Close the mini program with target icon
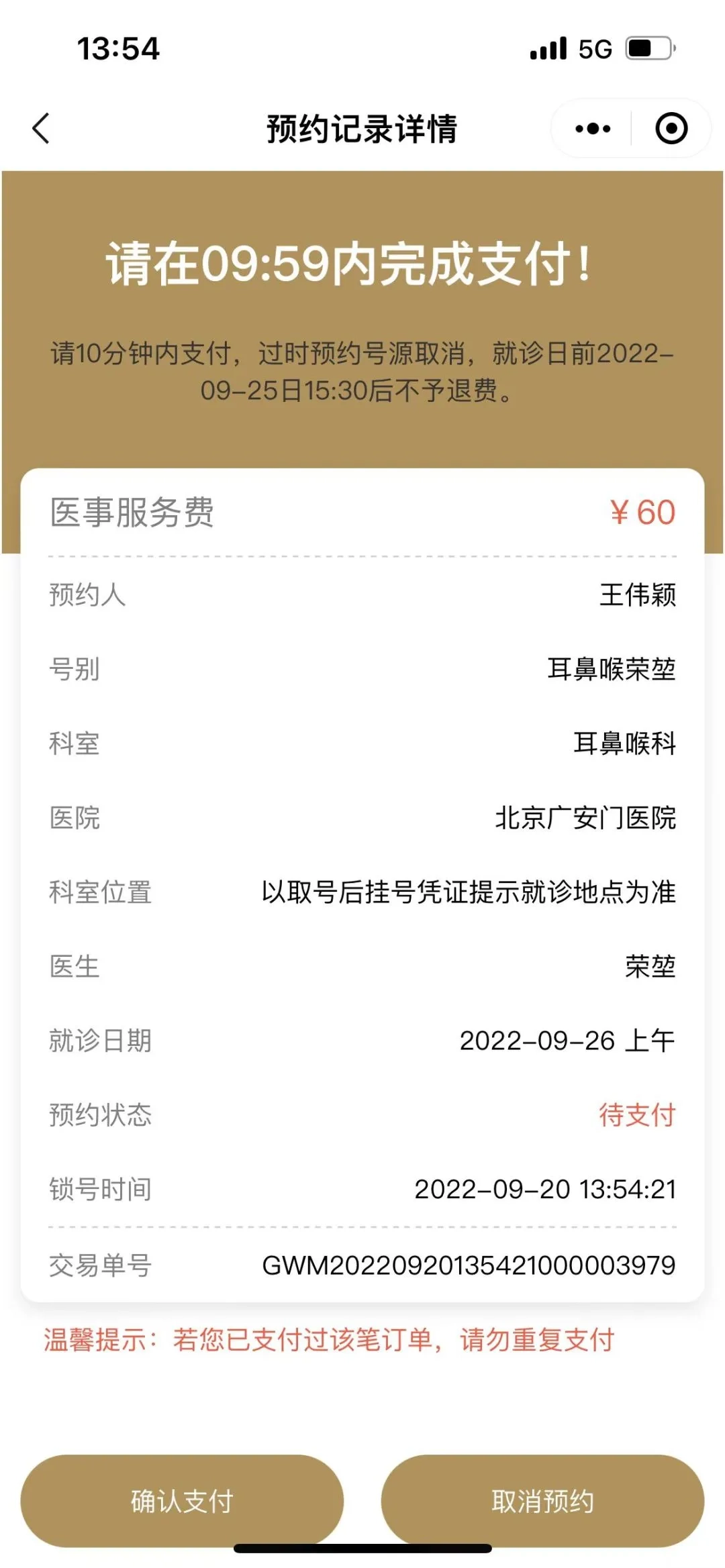 tap(671, 128)
